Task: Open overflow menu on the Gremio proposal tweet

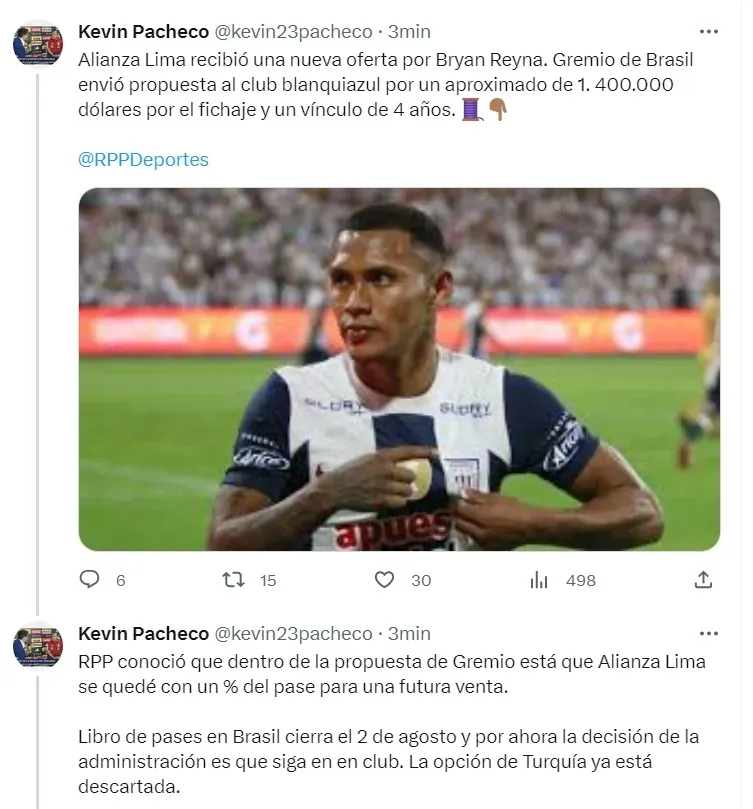Action: (x=709, y=634)
